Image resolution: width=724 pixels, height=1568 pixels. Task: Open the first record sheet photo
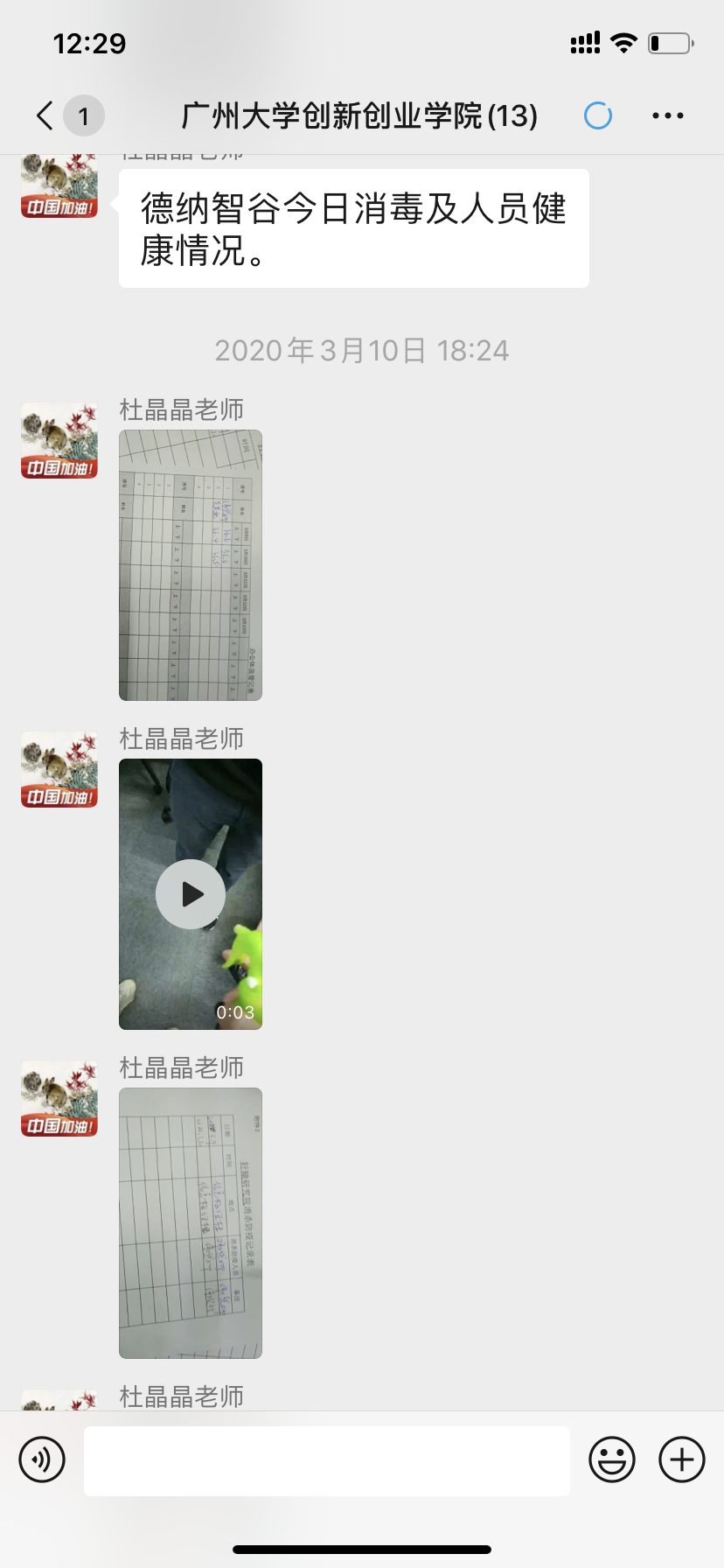[x=191, y=565]
